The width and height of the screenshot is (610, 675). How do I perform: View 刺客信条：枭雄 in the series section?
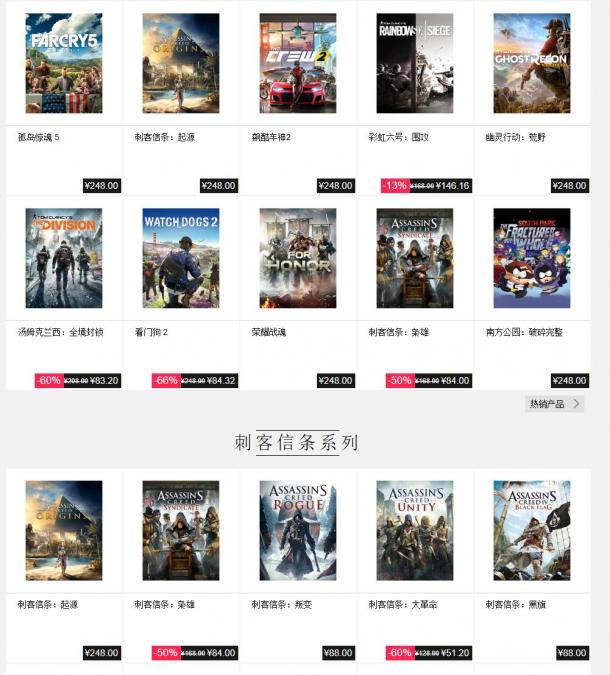point(181,530)
